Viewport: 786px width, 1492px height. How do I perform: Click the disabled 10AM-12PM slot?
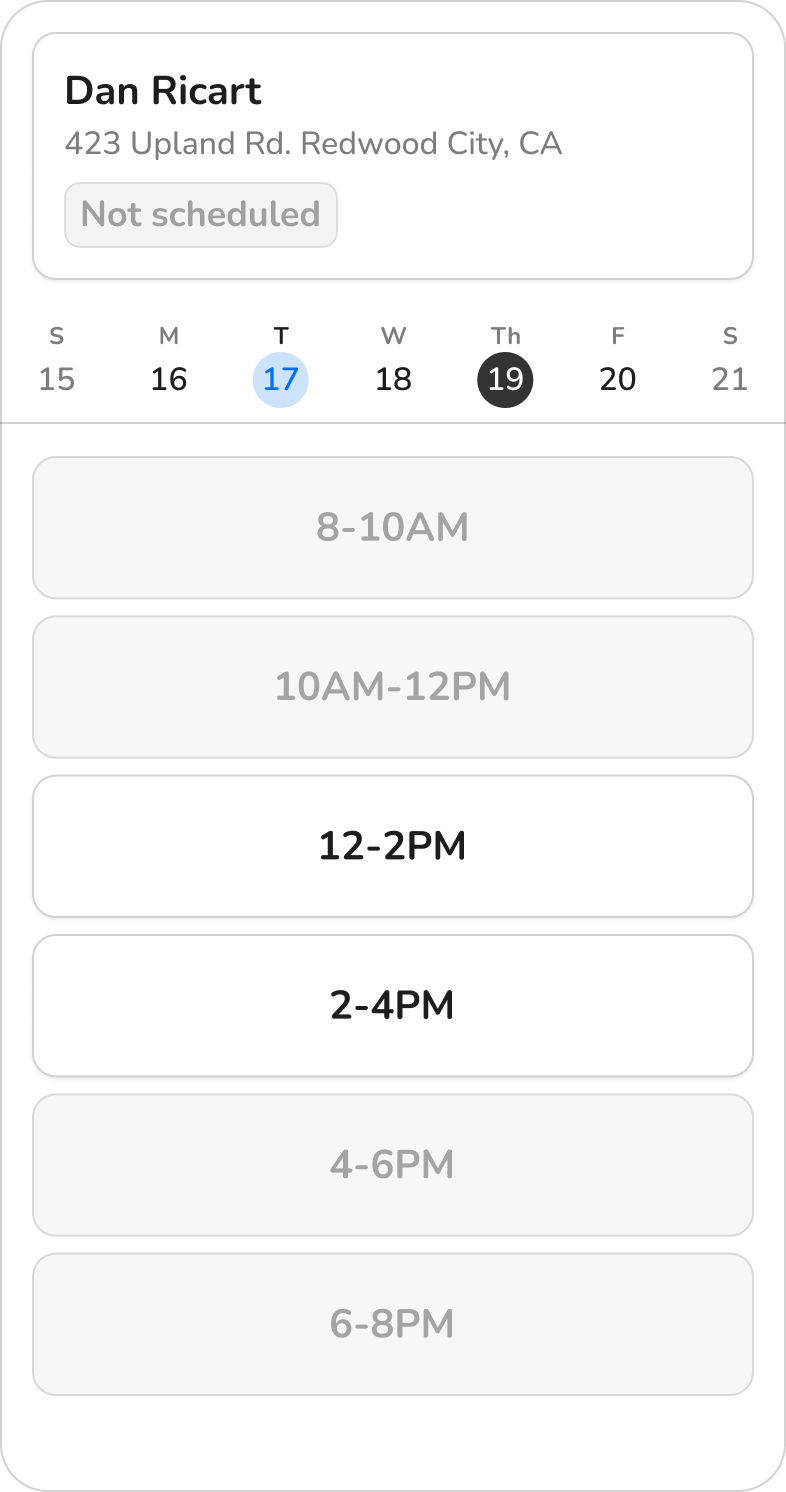393,686
